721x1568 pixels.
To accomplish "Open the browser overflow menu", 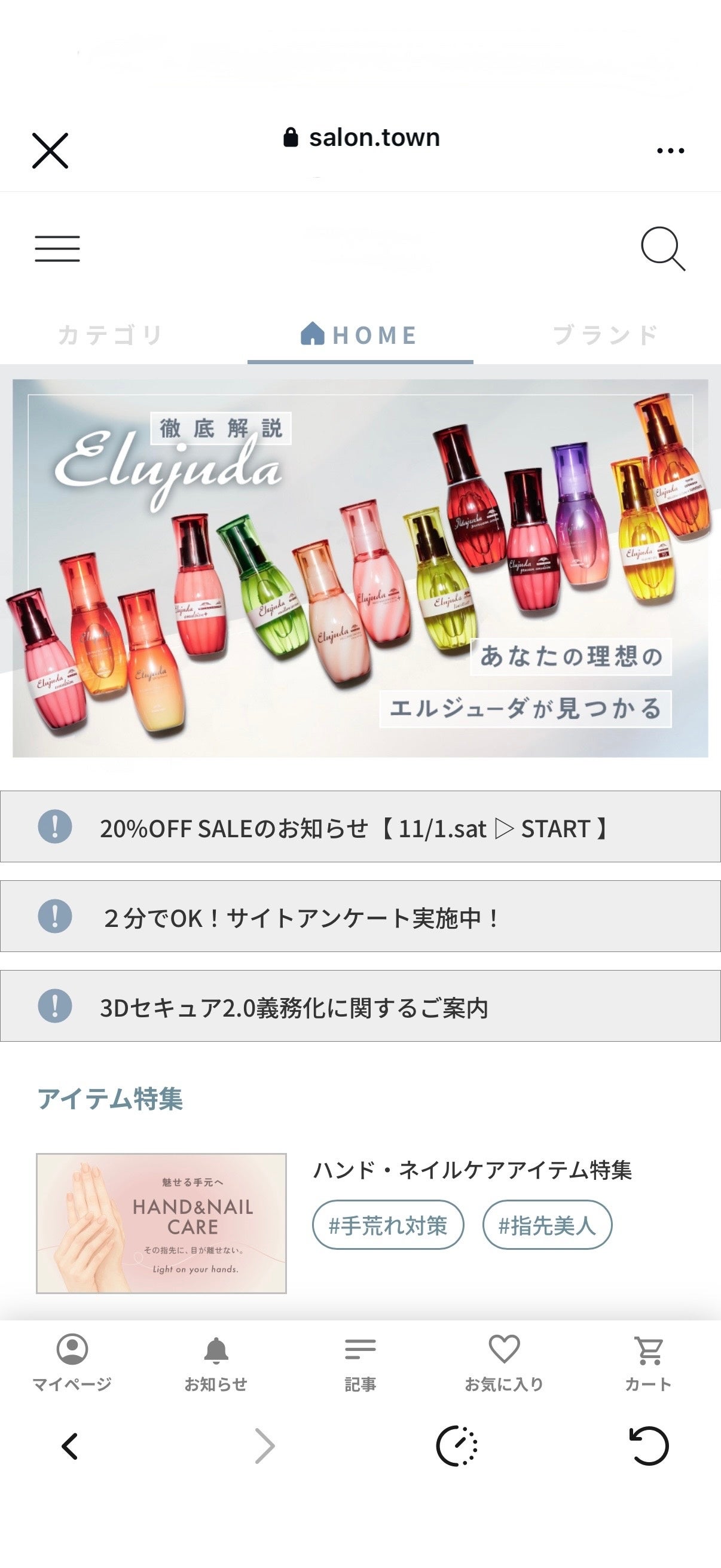I will point(671,150).
